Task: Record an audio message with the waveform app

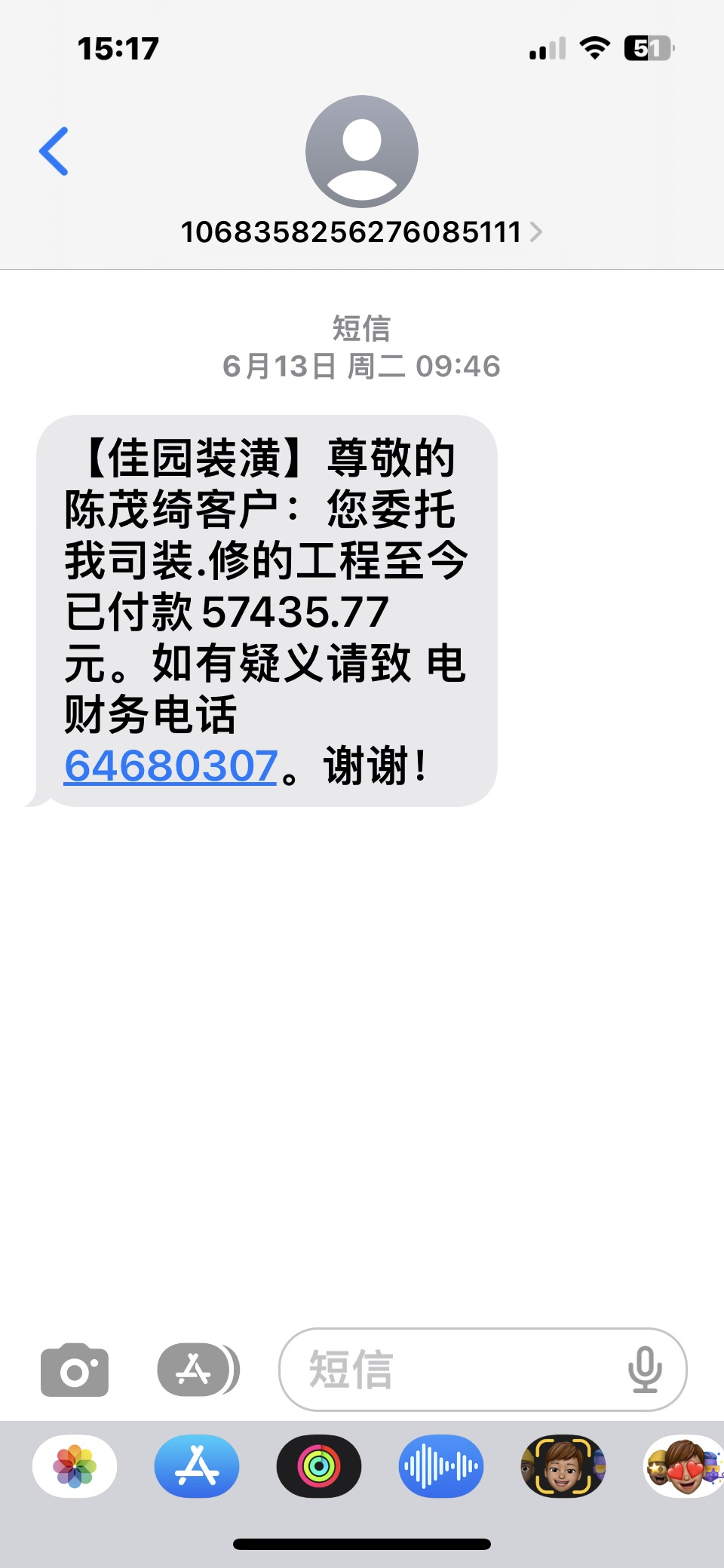Action: 440,1466
